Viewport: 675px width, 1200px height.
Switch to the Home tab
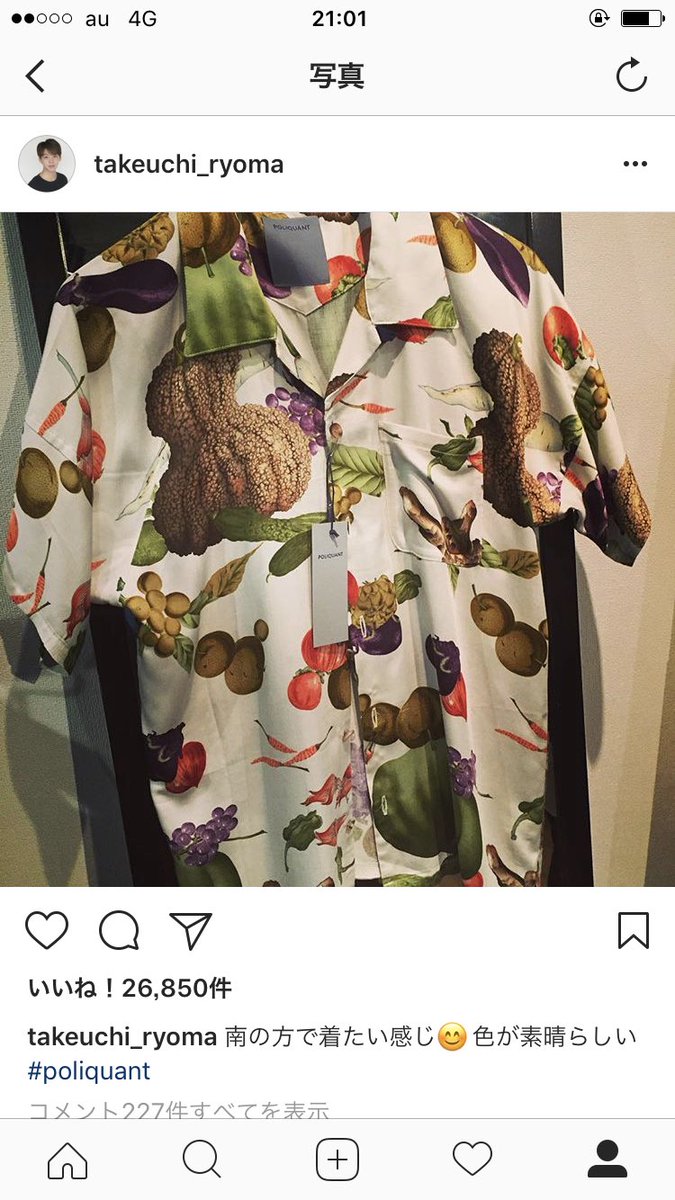pyautogui.click(x=67, y=1160)
